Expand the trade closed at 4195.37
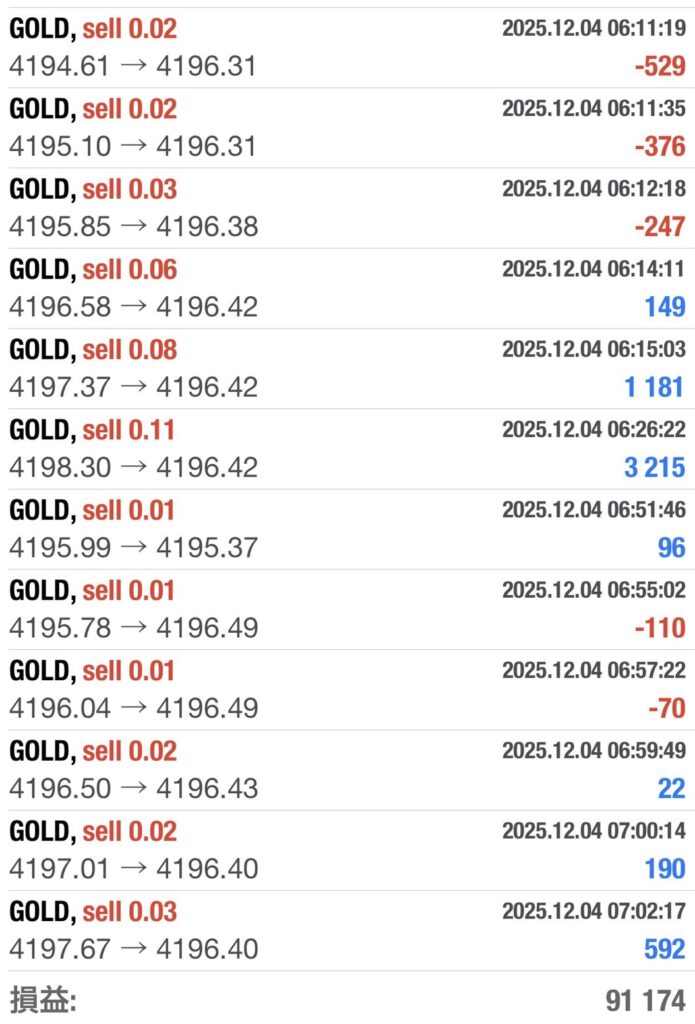 tap(347, 529)
